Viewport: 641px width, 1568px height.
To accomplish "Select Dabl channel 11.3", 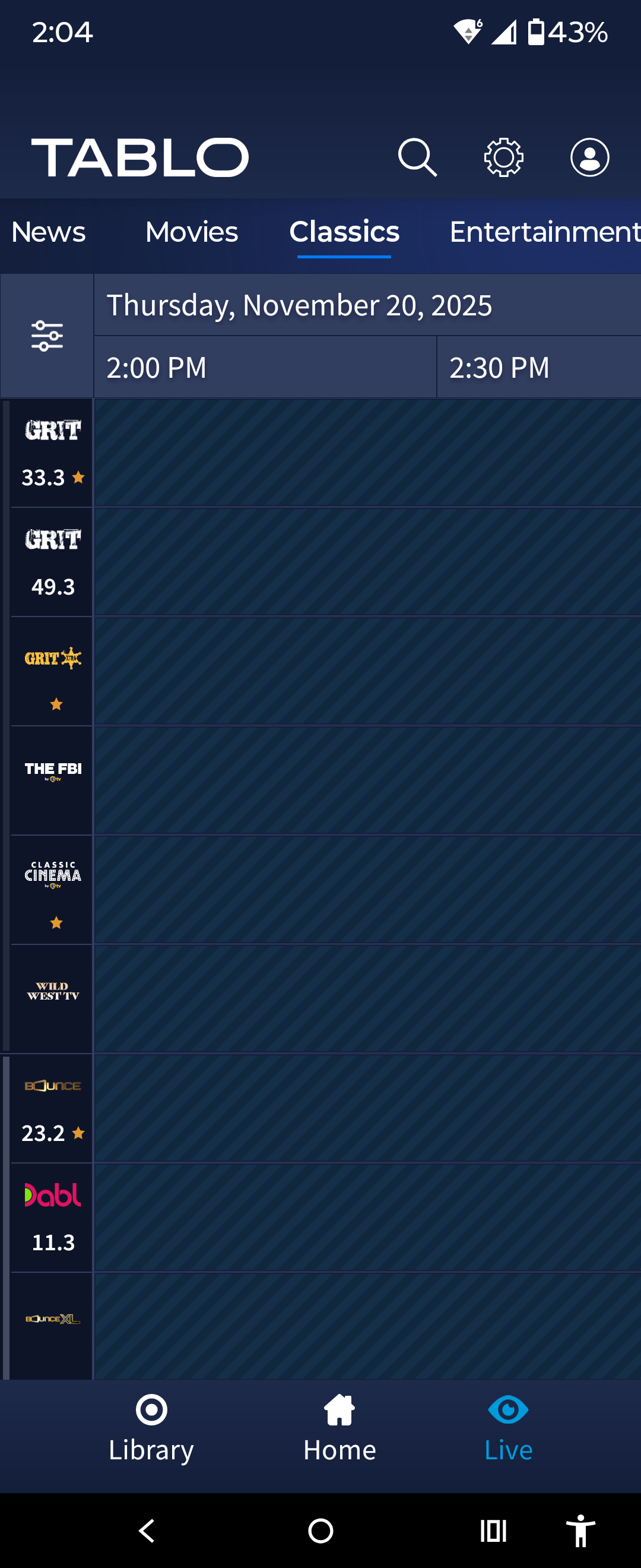I will click(x=52, y=1217).
